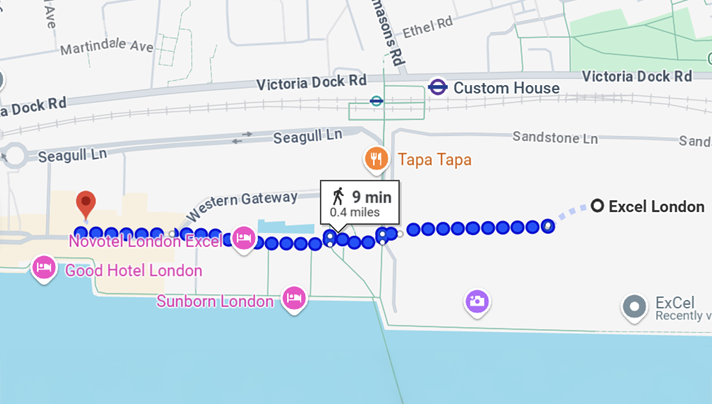712x404 pixels.
Task: Select the Sunborn London hotel marker
Action: tap(293, 299)
